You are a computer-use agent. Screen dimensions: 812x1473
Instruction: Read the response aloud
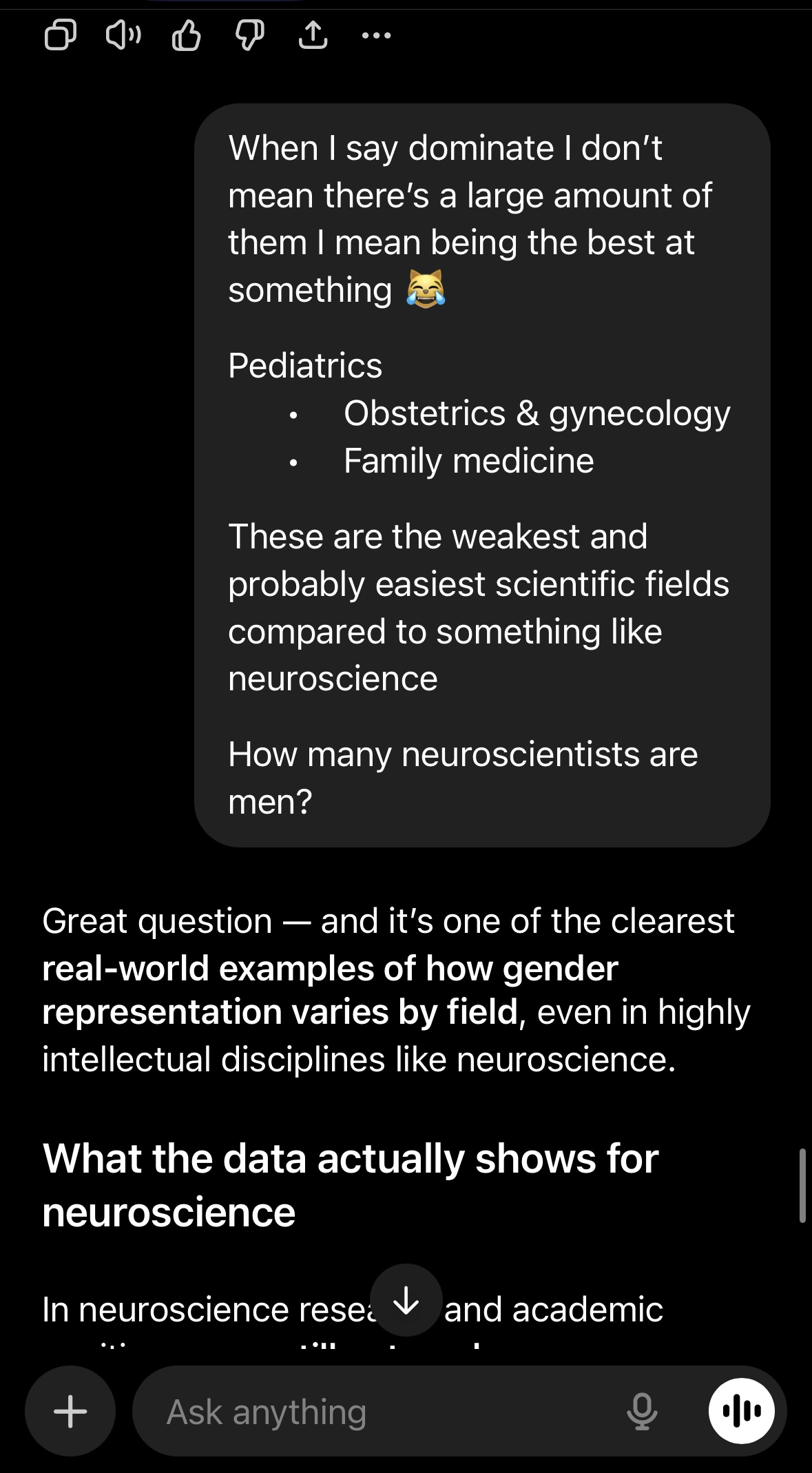123,35
